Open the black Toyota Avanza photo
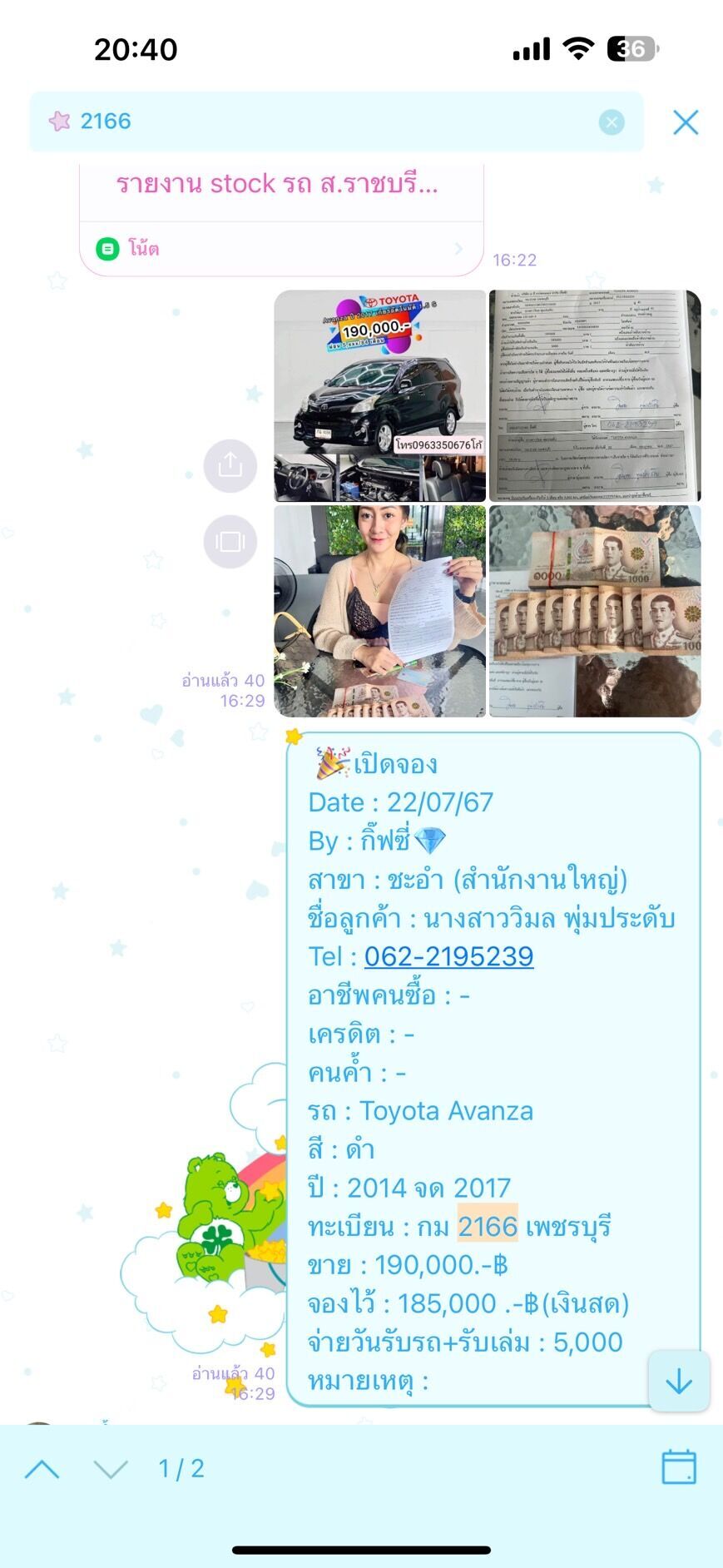Image resolution: width=723 pixels, height=1568 pixels. click(x=380, y=395)
